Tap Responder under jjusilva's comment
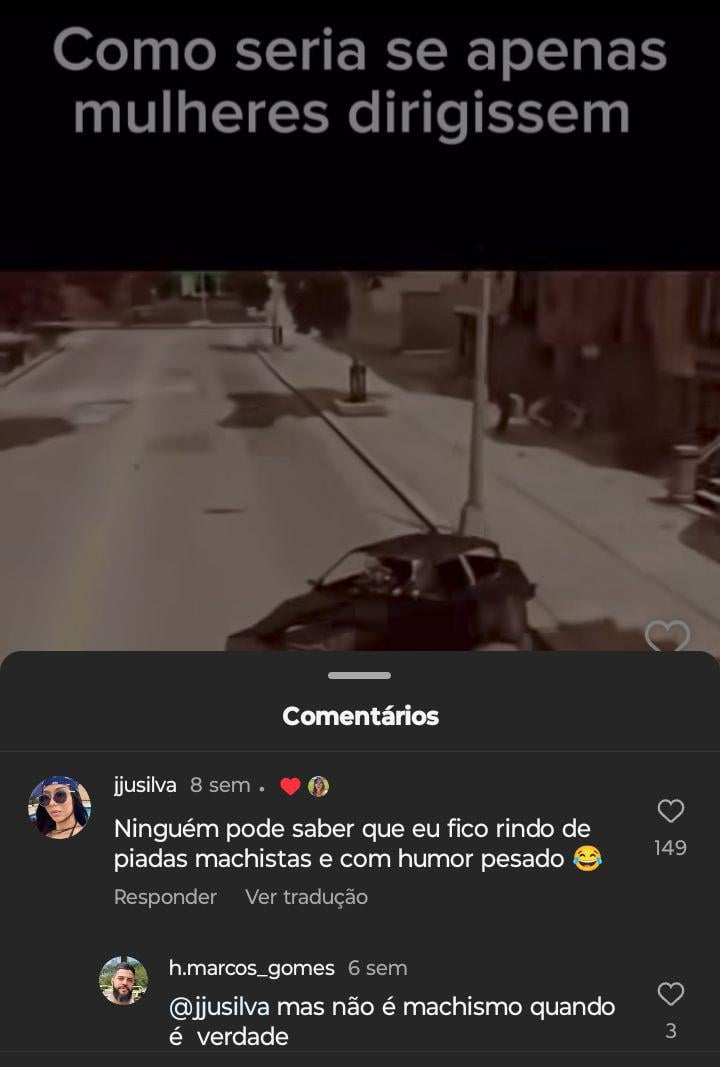720x1067 pixels. [165, 897]
